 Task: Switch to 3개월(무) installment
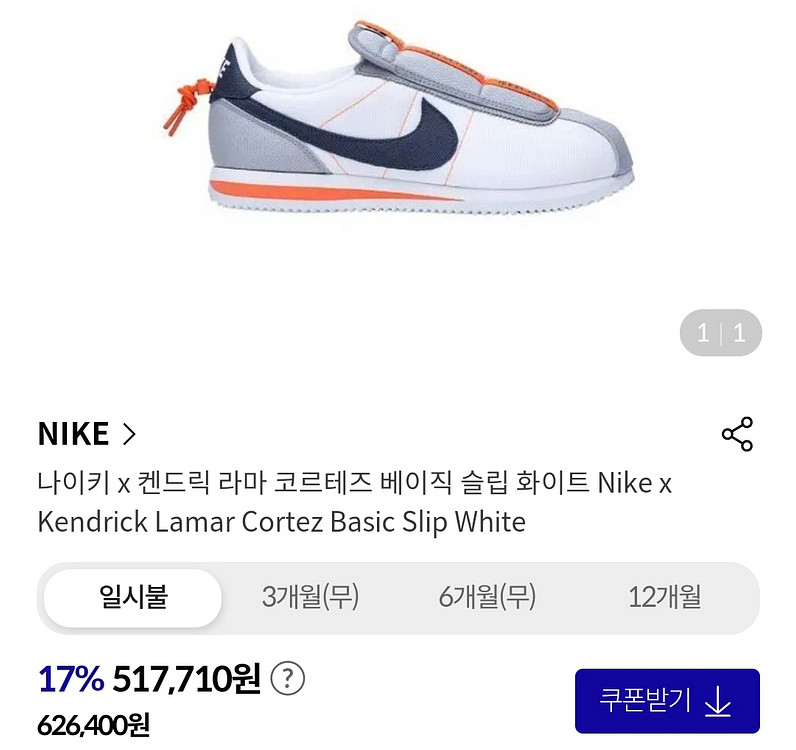click(x=310, y=598)
